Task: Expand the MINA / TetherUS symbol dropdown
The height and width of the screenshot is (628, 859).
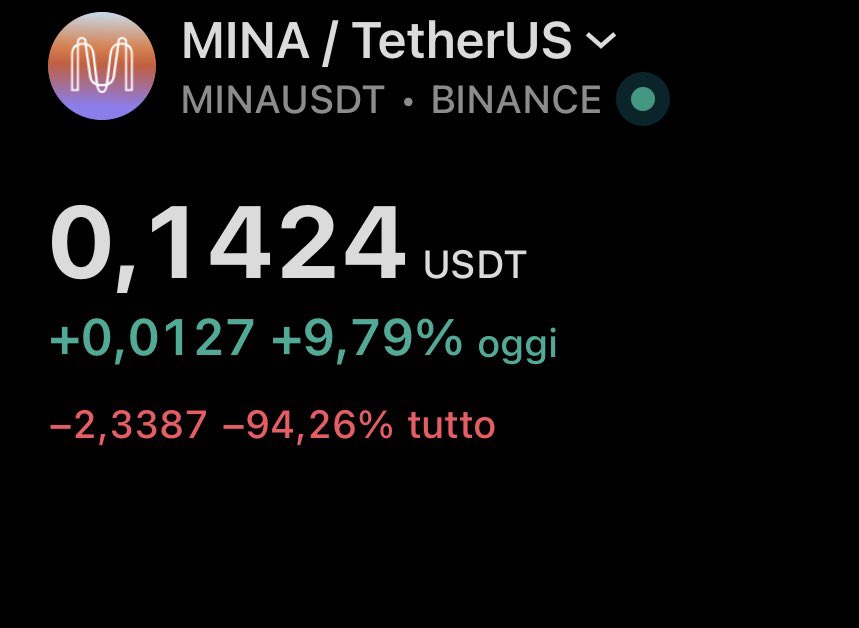Action: [600, 41]
